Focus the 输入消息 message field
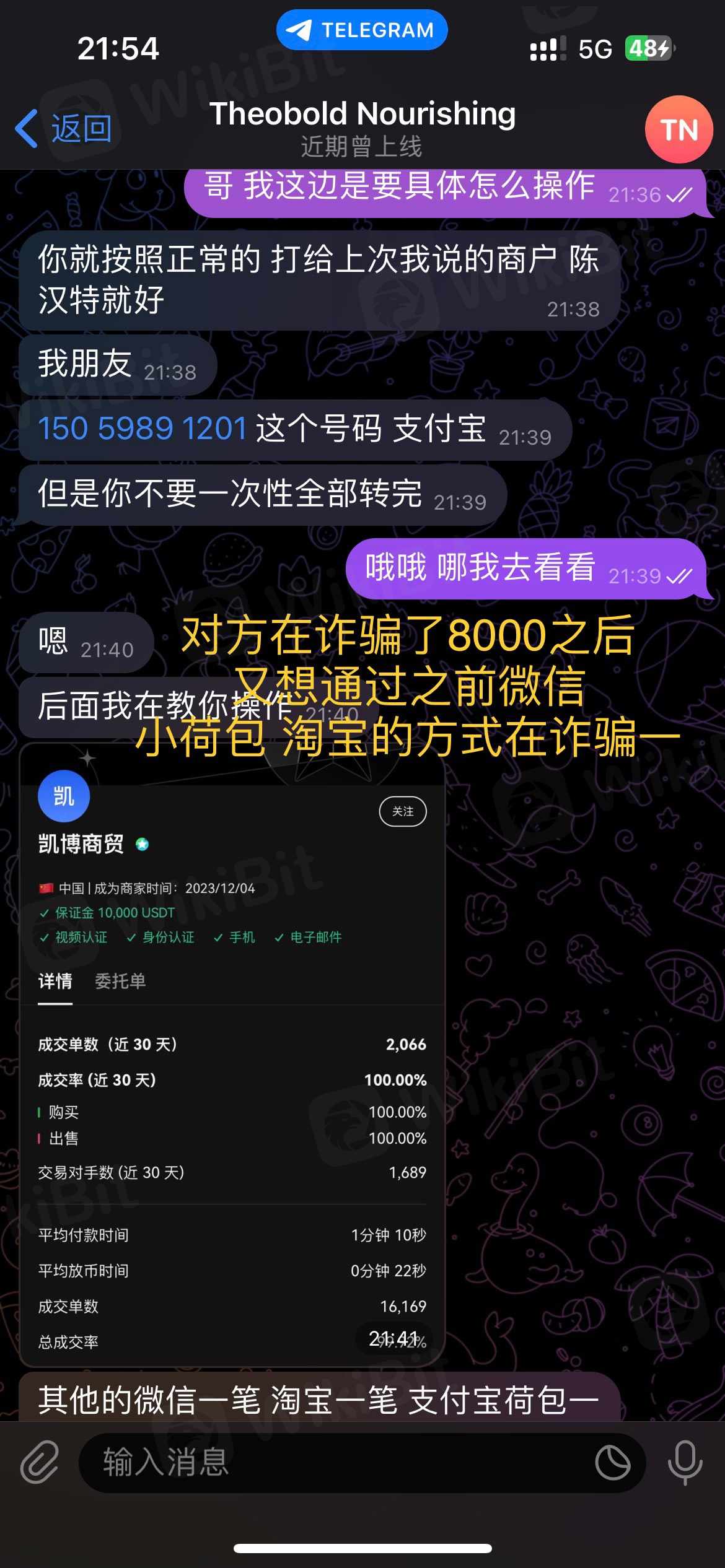Image resolution: width=725 pixels, height=1568 pixels. tap(335, 1462)
